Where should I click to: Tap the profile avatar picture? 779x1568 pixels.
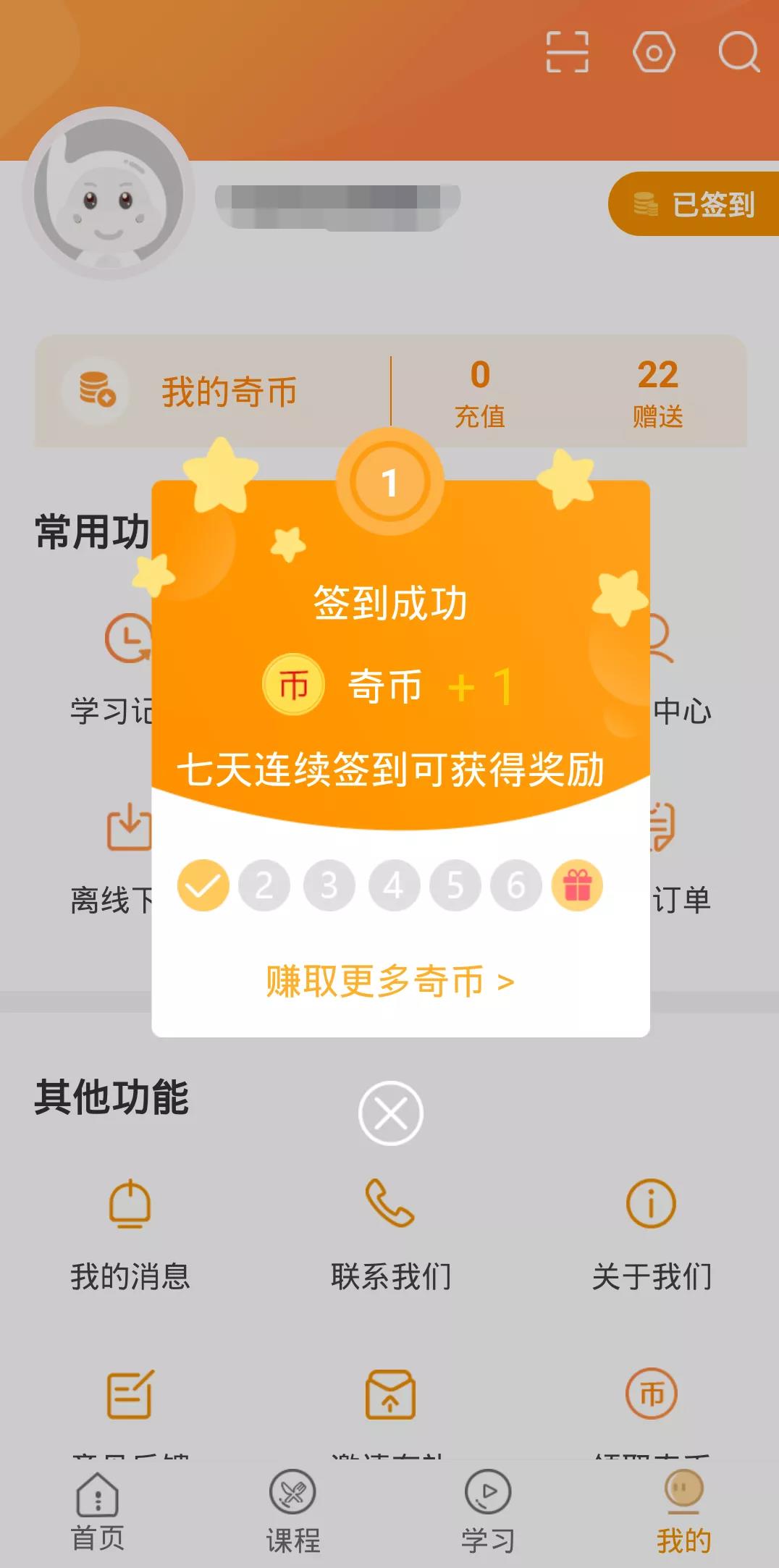tap(109, 193)
